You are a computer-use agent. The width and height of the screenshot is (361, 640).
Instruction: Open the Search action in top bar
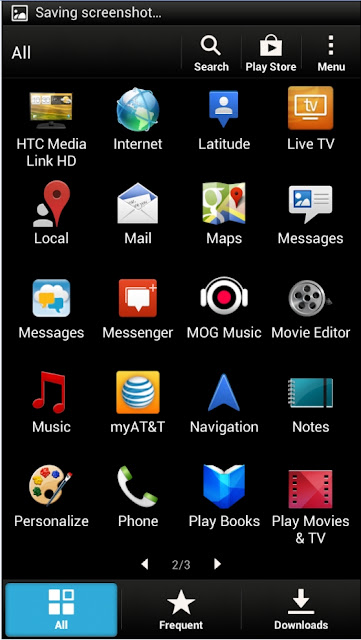click(x=211, y=53)
